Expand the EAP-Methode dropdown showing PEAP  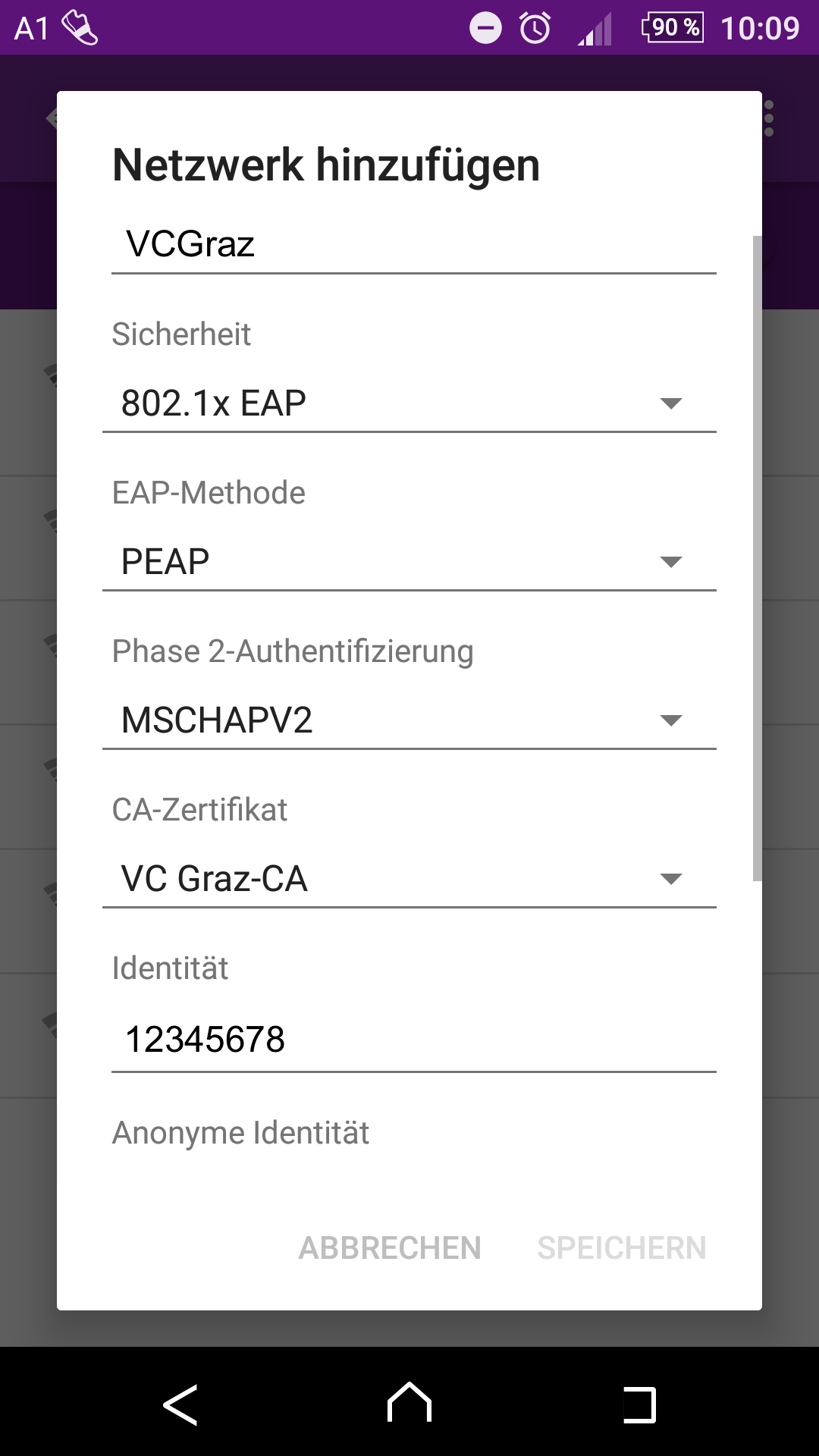[x=409, y=562]
